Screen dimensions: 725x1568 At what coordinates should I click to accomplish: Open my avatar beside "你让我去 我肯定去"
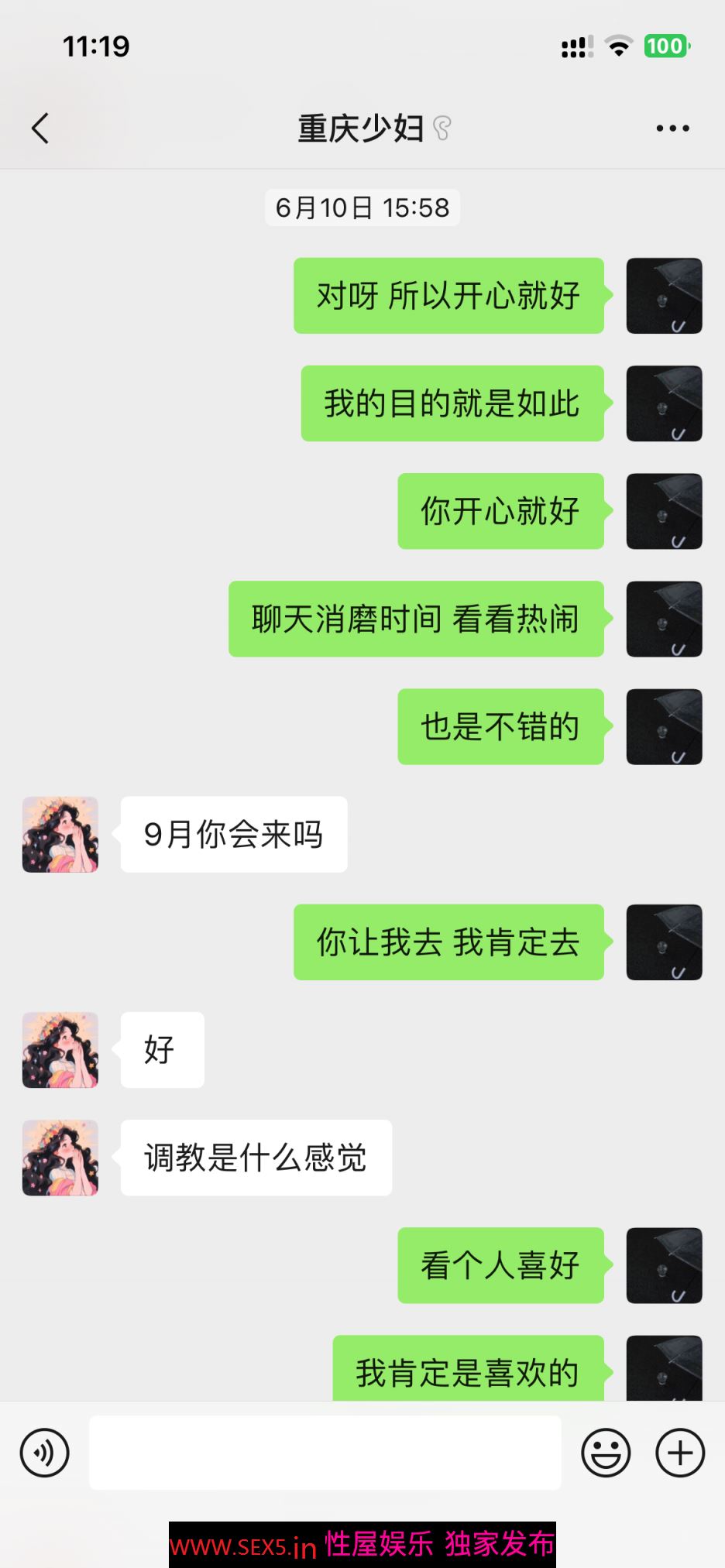point(664,942)
